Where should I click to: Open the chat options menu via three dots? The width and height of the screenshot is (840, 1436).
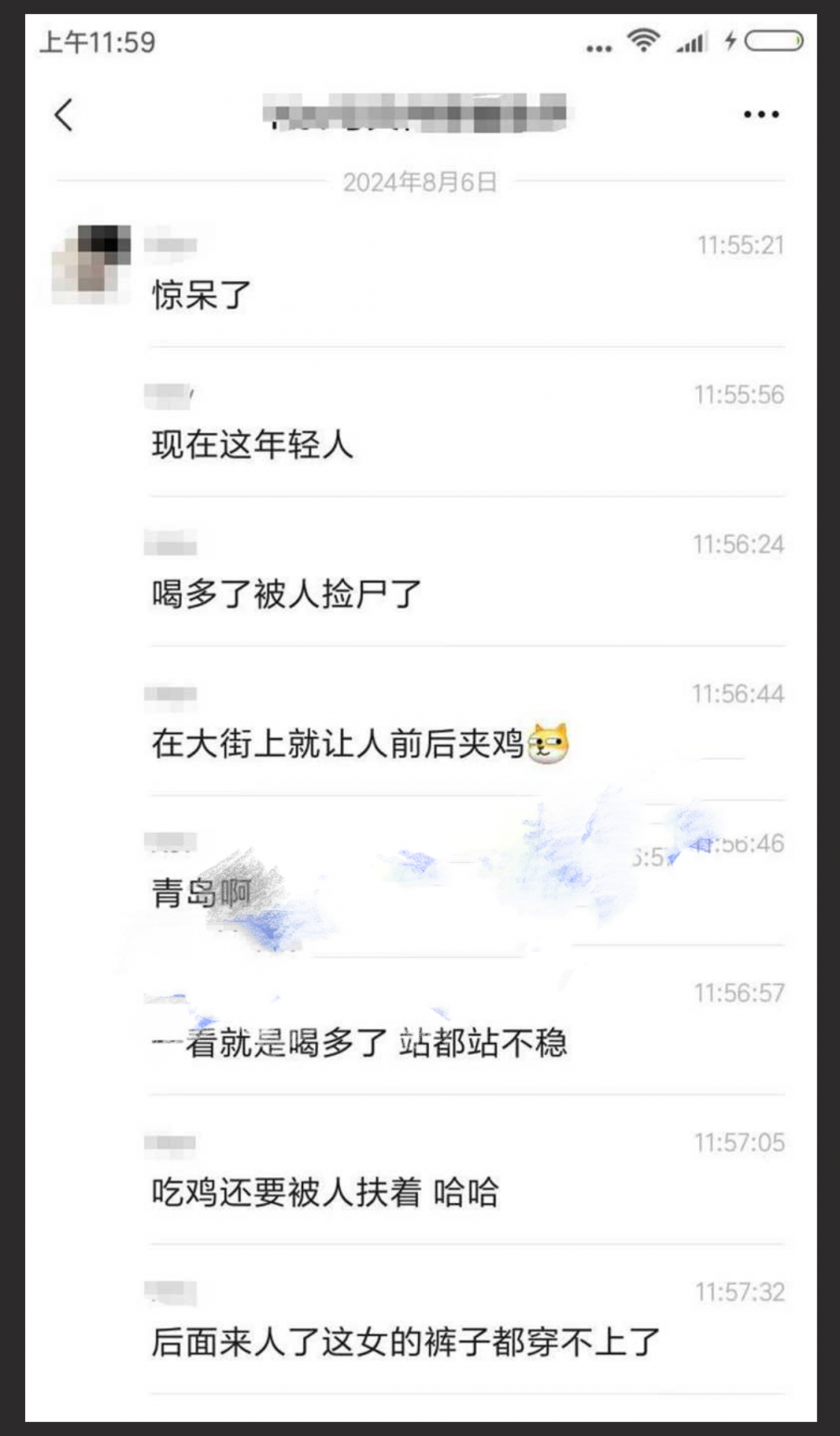758,112
